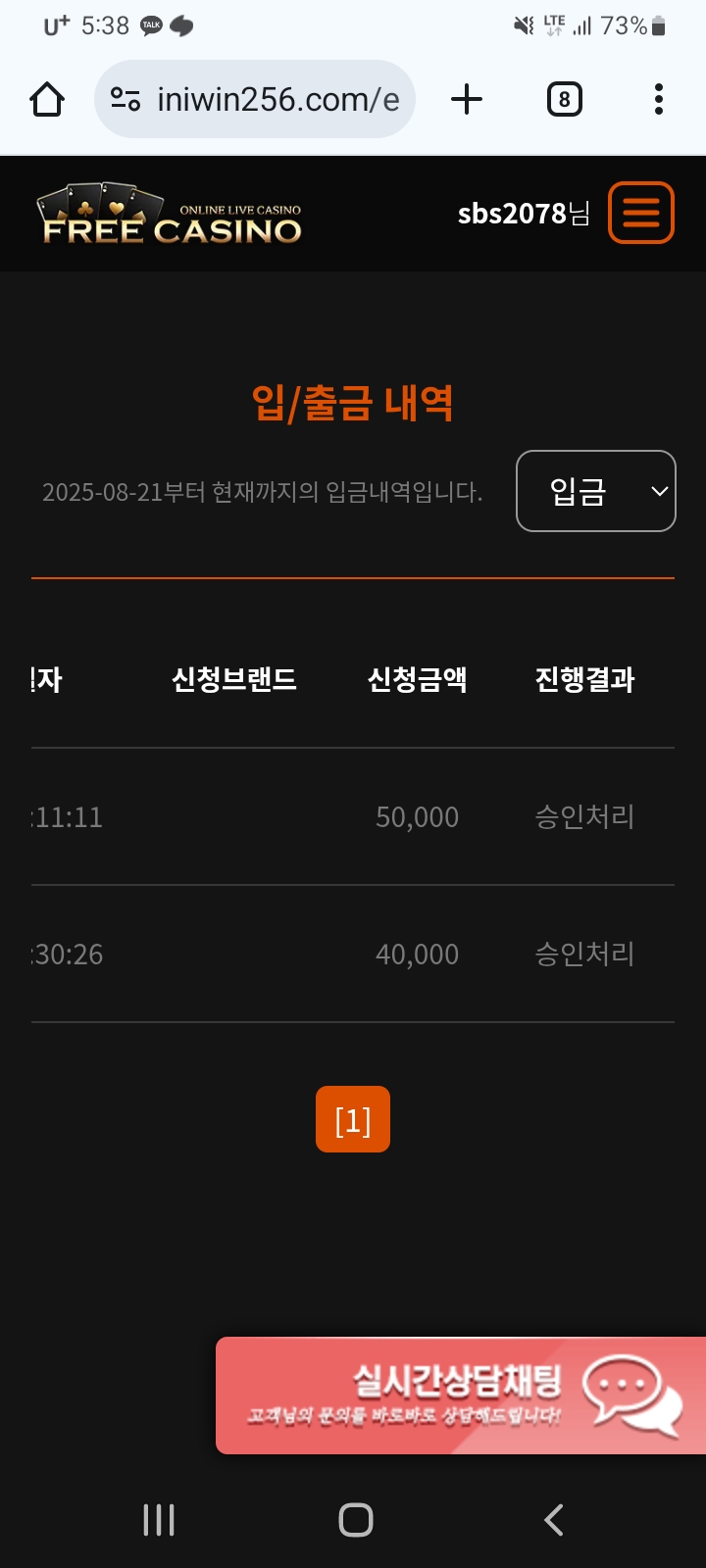
Task: Open the recent apps view
Action: [x=159, y=1520]
